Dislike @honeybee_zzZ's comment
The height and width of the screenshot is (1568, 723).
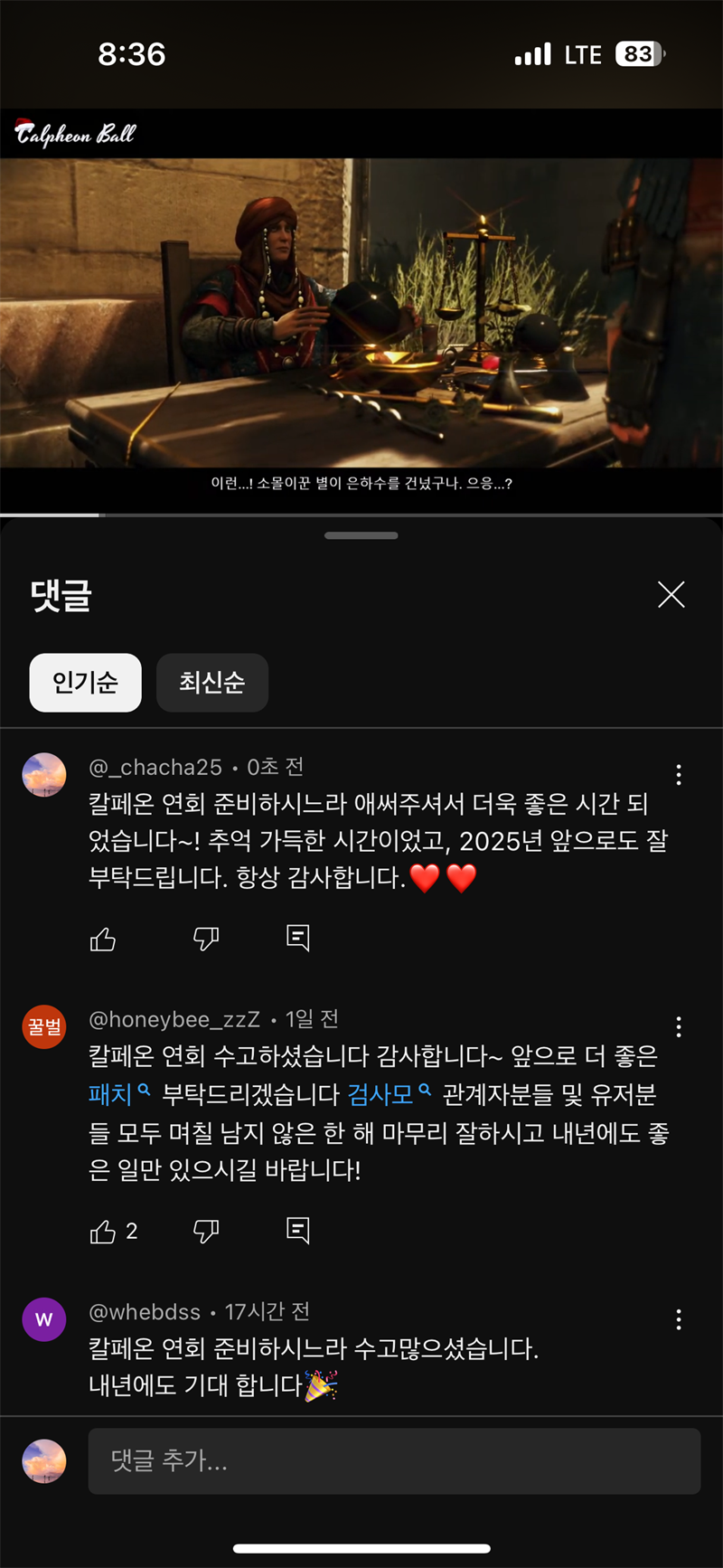(206, 1232)
